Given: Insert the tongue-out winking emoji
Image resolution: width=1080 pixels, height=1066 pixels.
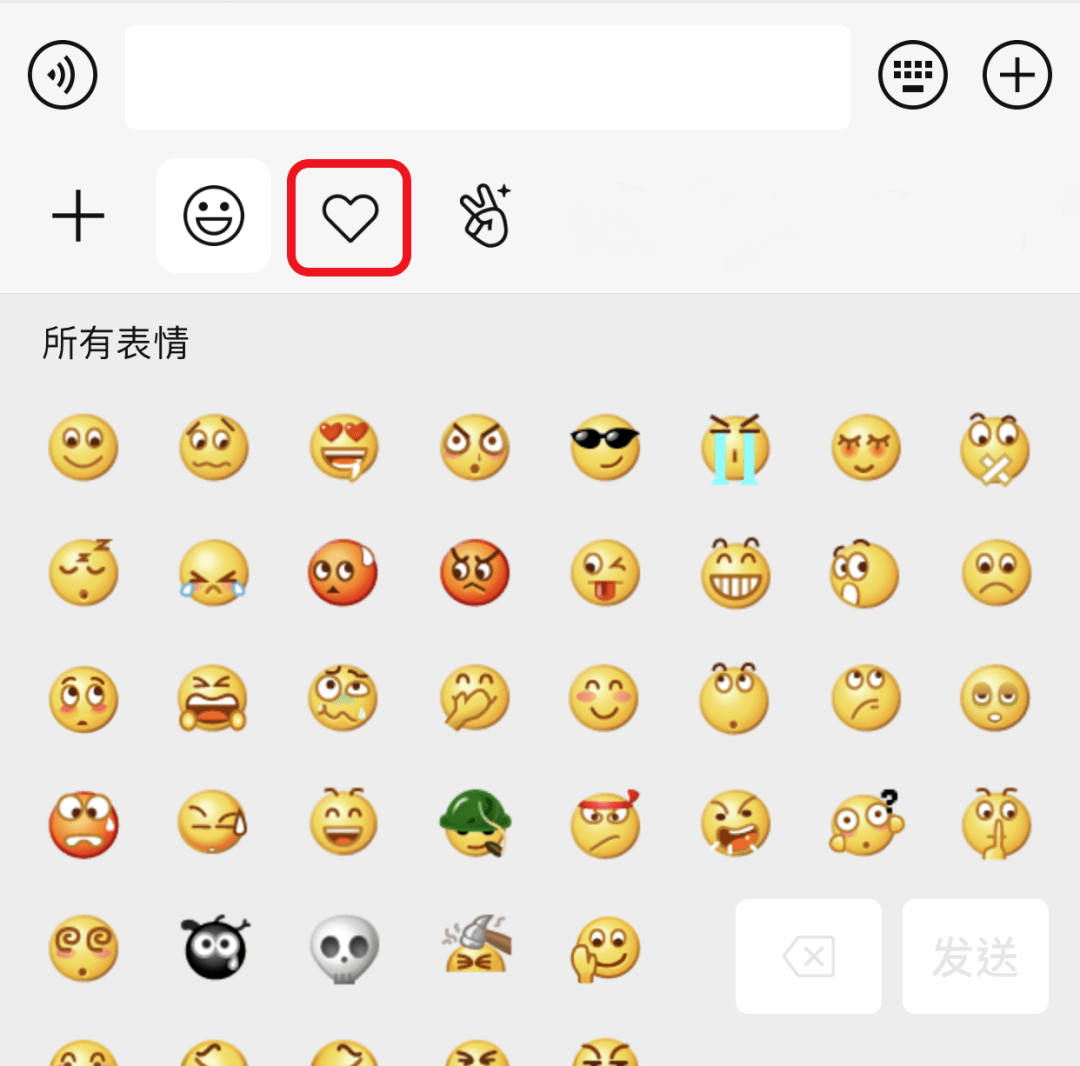Looking at the screenshot, I should point(604,573).
